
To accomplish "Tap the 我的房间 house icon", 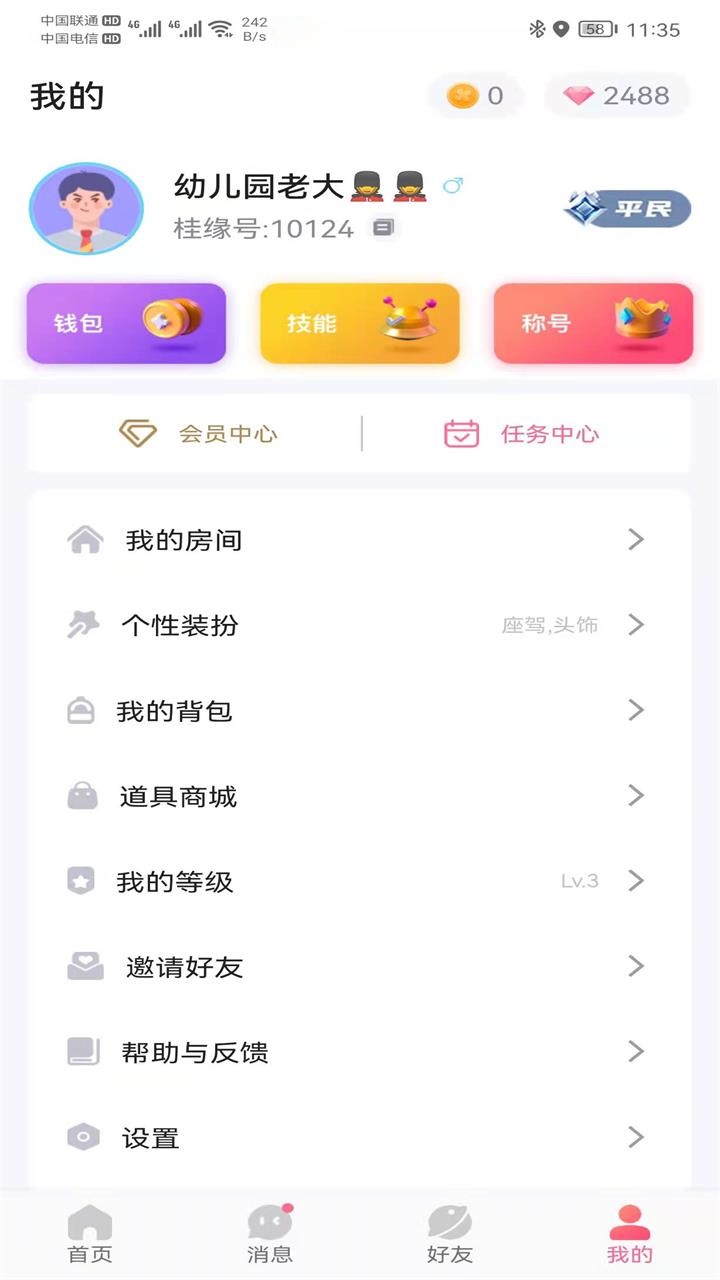I will pos(85,539).
